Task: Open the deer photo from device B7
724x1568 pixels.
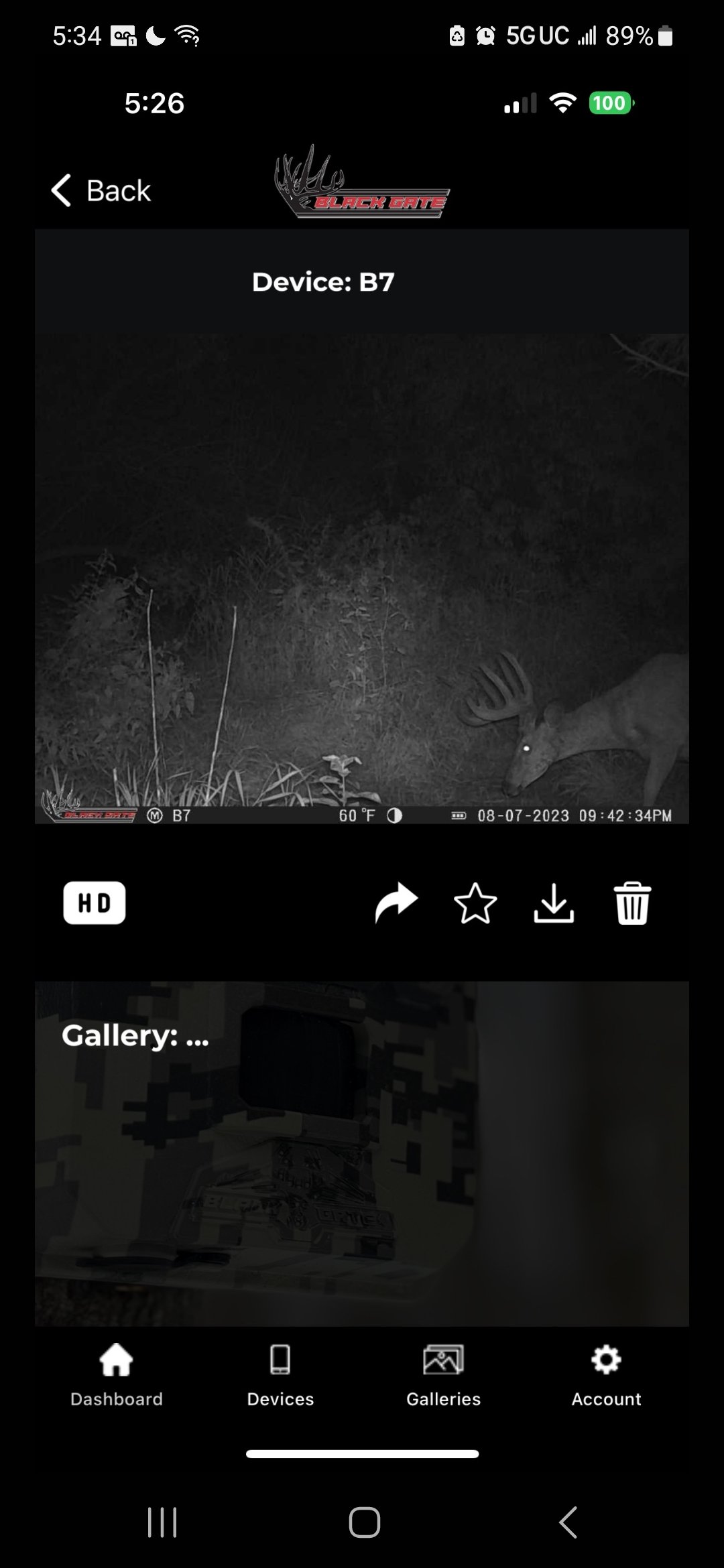Action: 362,578
